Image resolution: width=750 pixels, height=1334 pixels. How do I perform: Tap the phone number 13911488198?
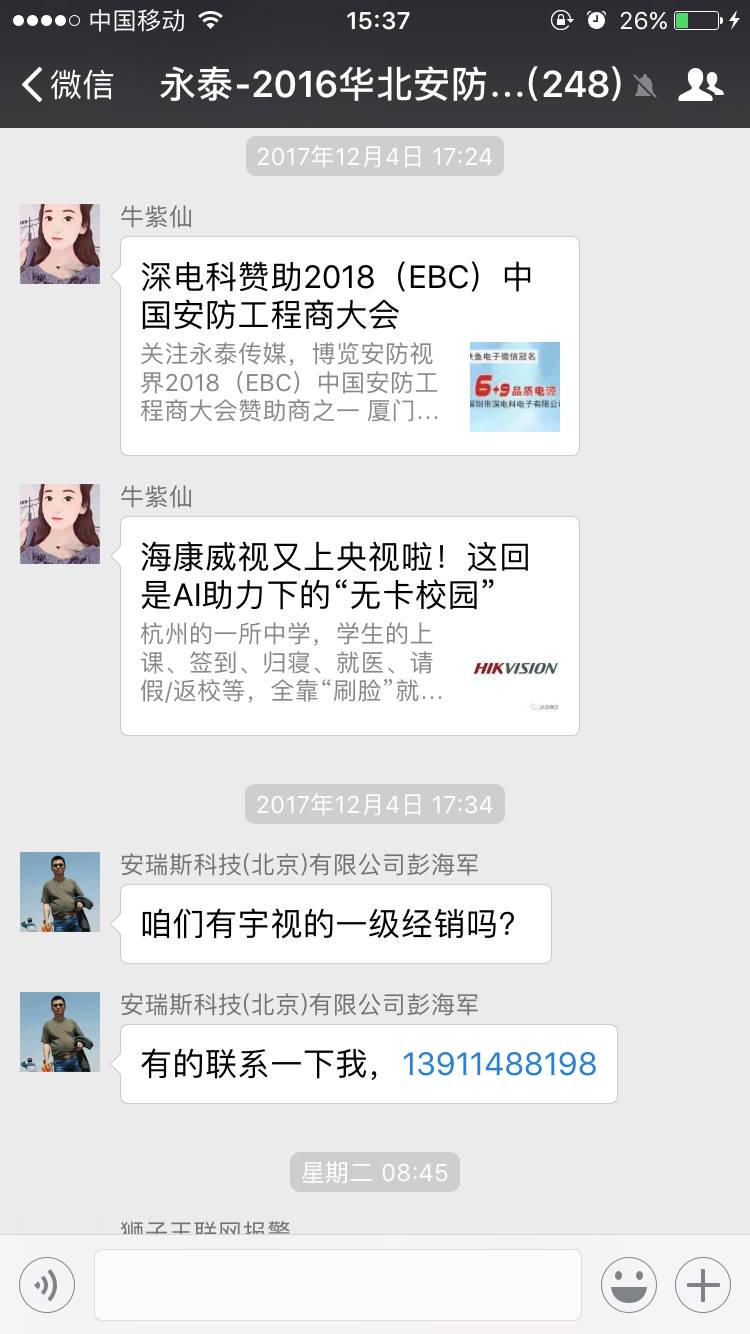coord(499,1064)
